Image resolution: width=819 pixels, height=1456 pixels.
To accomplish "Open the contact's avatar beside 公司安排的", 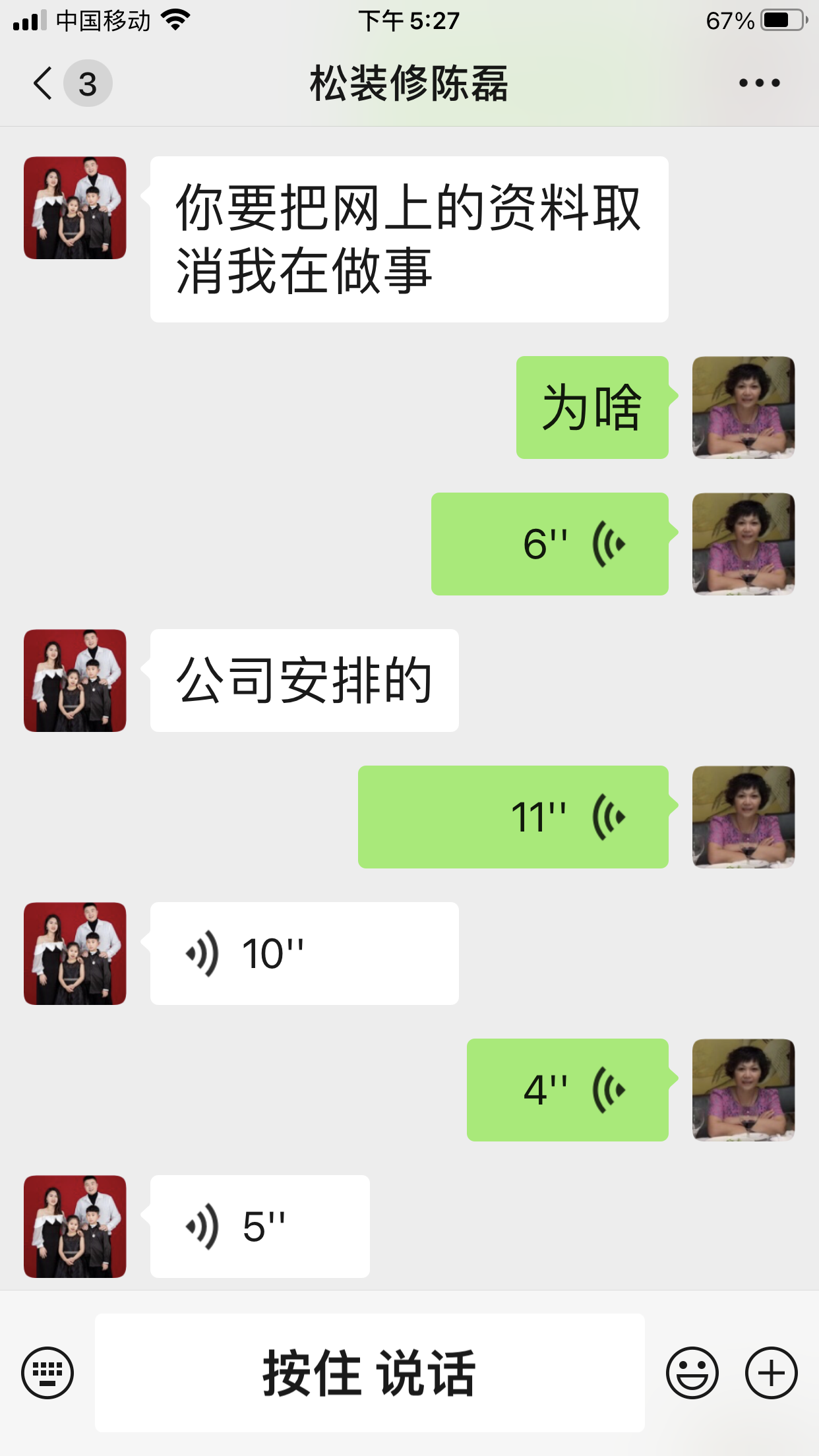I will [x=75, y=681].
